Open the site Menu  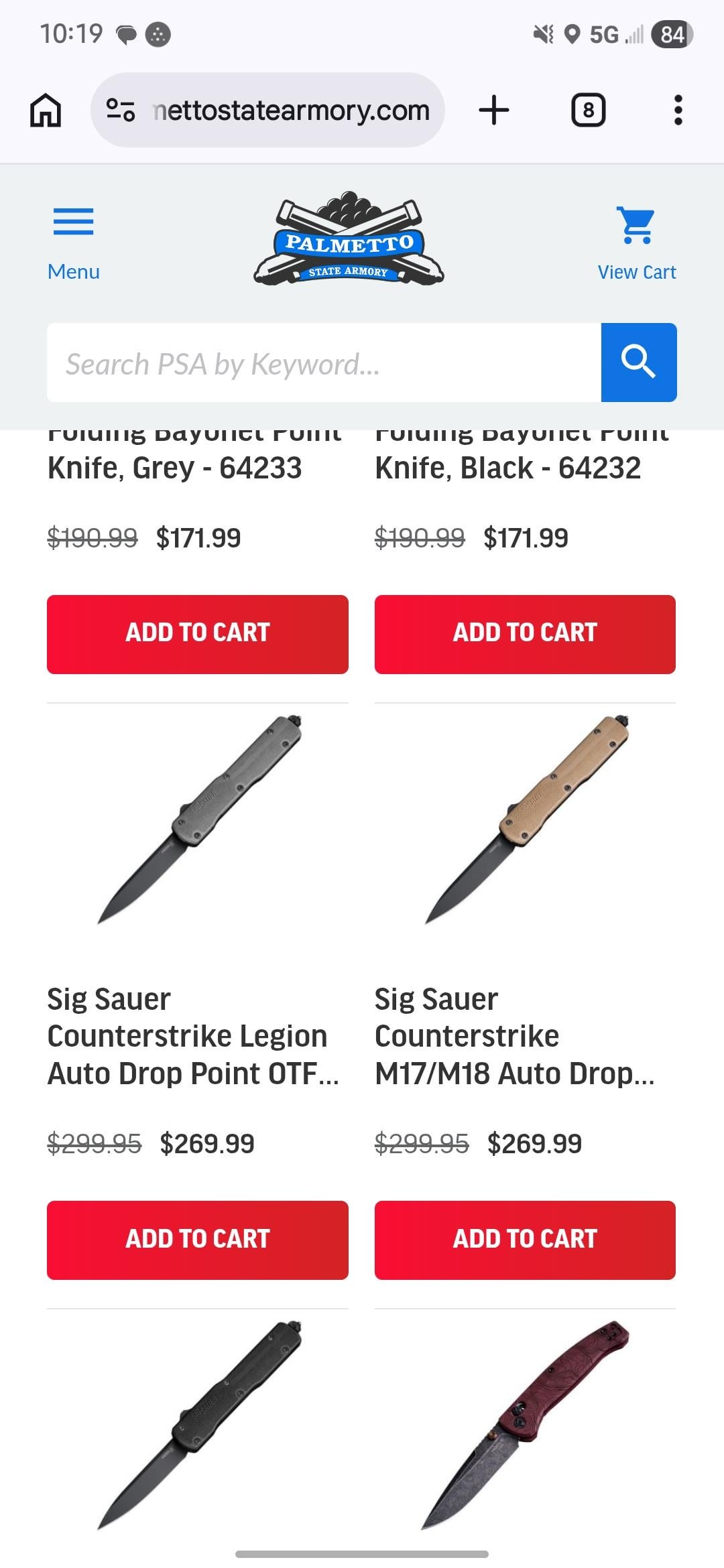click(74, 243)
